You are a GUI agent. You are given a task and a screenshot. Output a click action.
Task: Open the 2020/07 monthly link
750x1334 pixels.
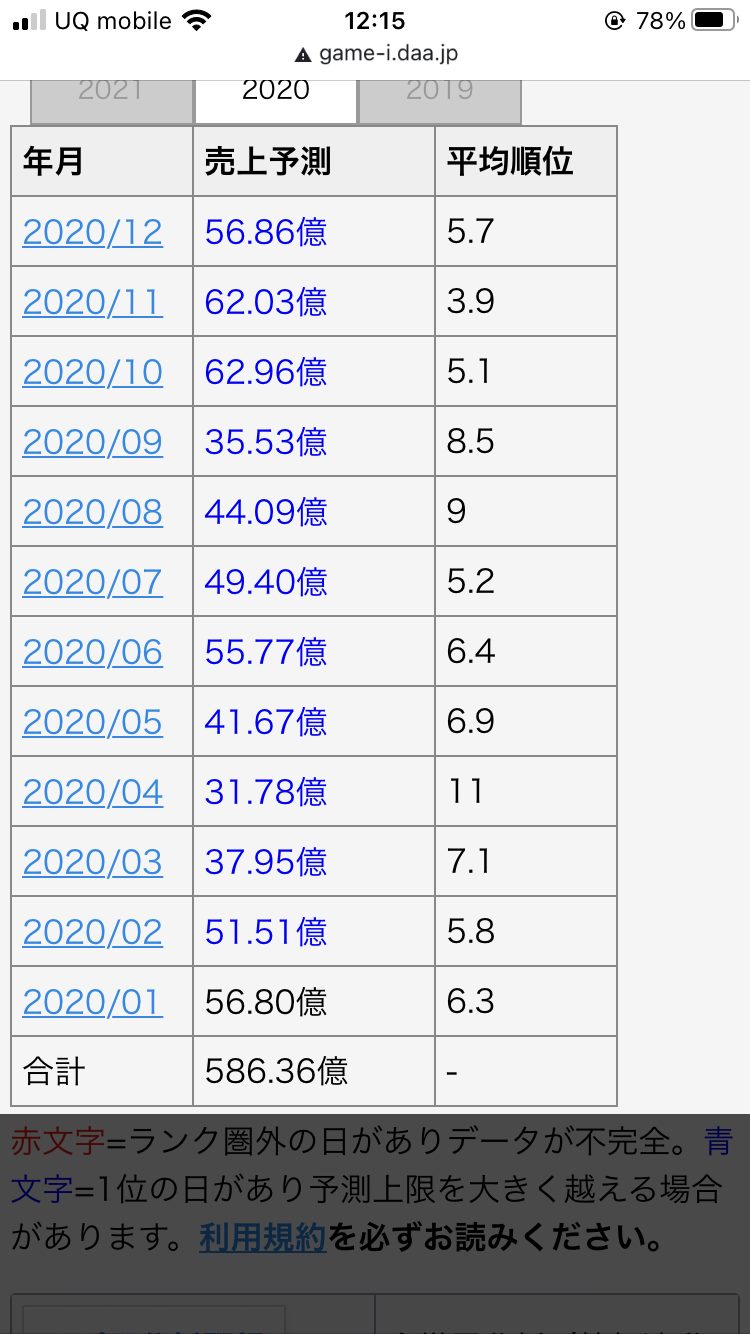click(x=92, y=582)
